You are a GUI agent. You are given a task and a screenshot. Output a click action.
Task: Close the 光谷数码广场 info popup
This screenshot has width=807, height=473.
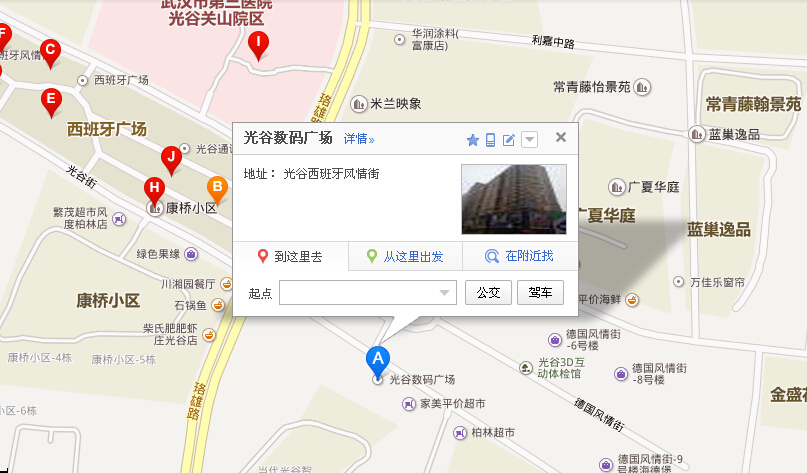tap(561, 138)
